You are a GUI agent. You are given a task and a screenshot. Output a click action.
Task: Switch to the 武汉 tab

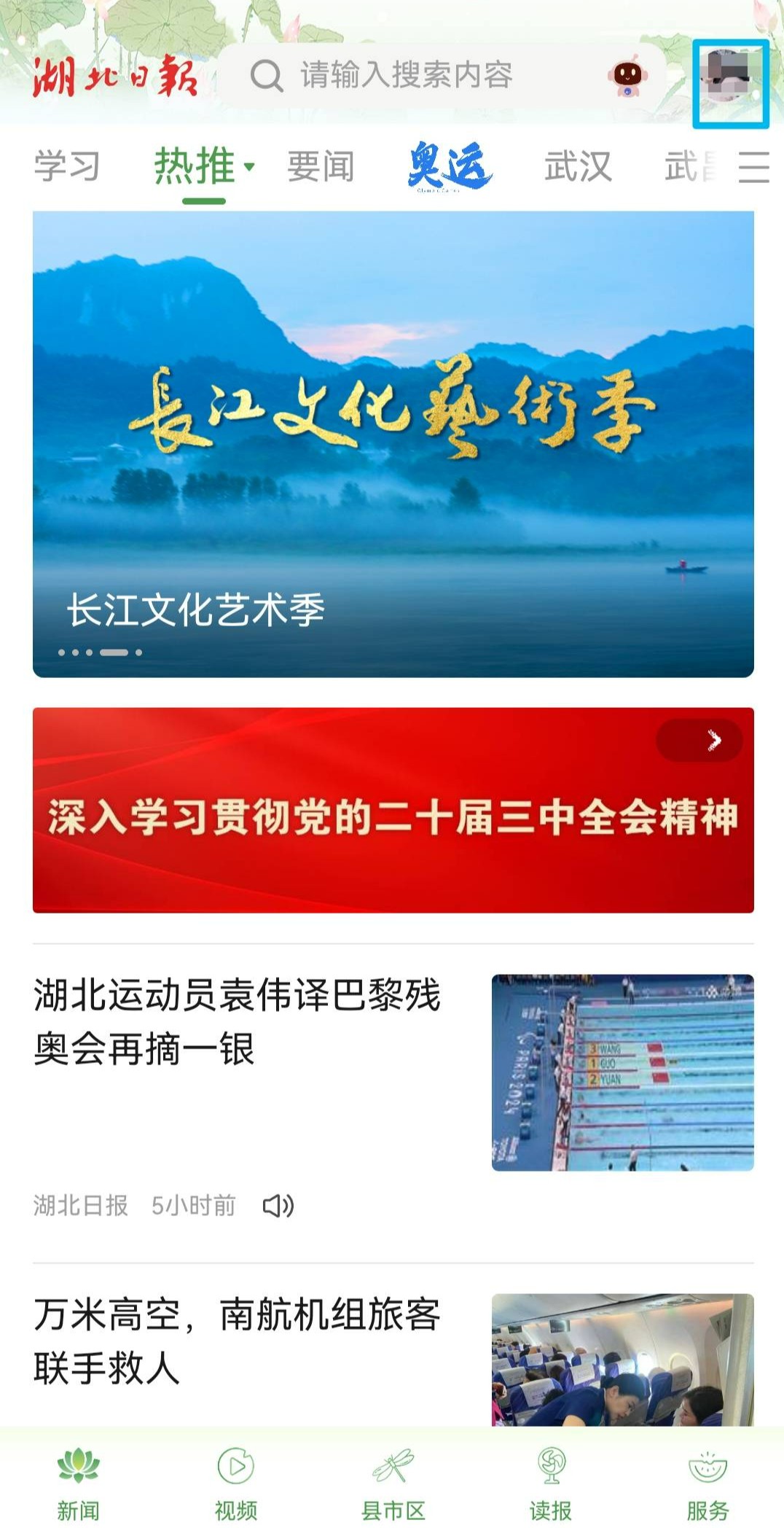tap(578, 166)
